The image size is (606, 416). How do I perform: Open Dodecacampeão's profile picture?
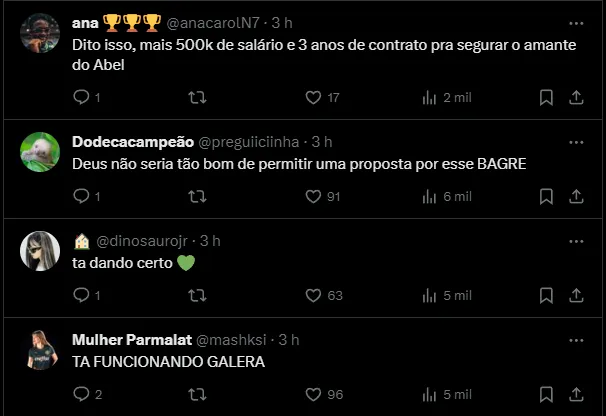[x=40, y=151]
